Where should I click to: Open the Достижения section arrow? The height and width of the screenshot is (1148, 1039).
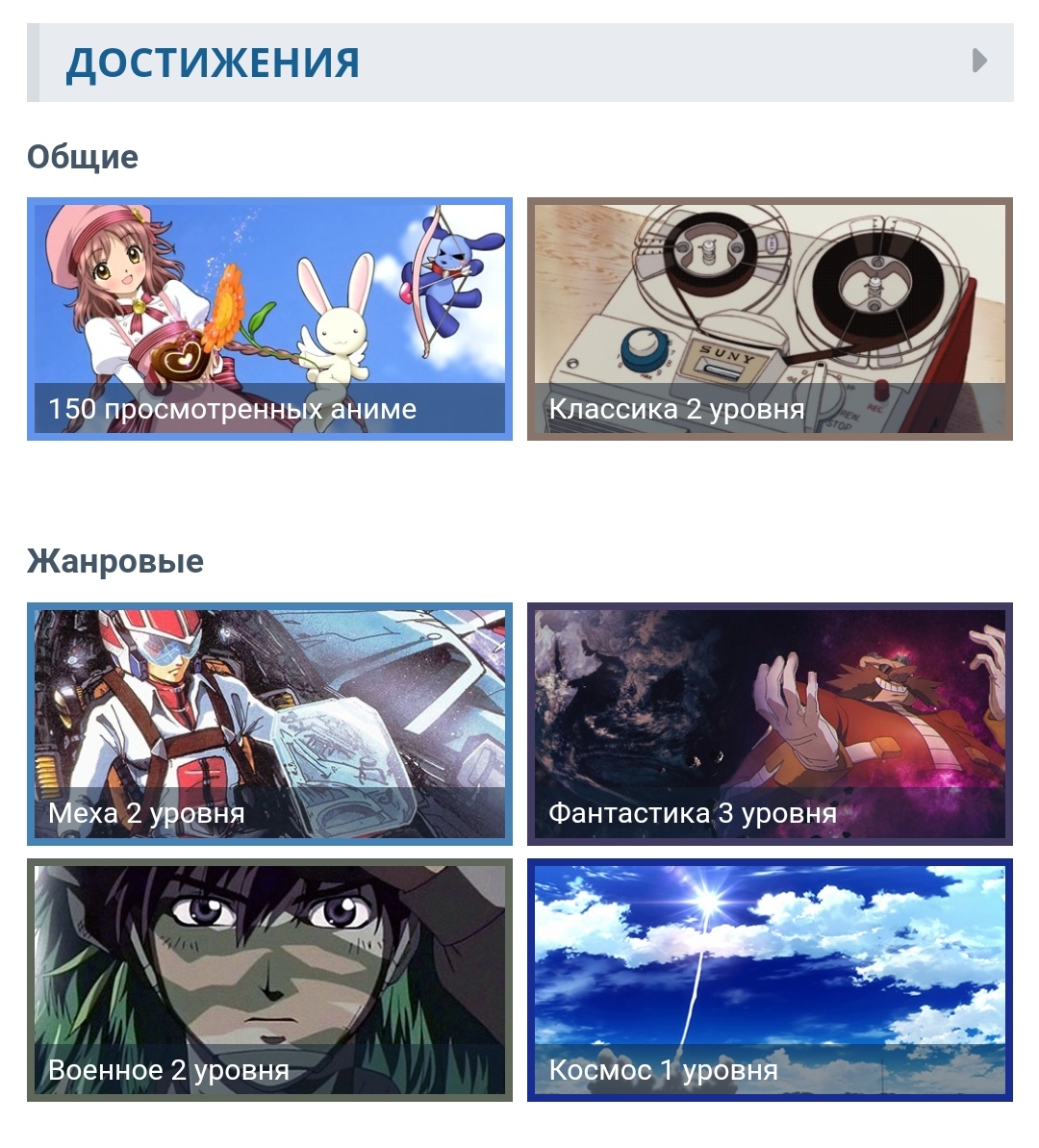tap(979, 62)
